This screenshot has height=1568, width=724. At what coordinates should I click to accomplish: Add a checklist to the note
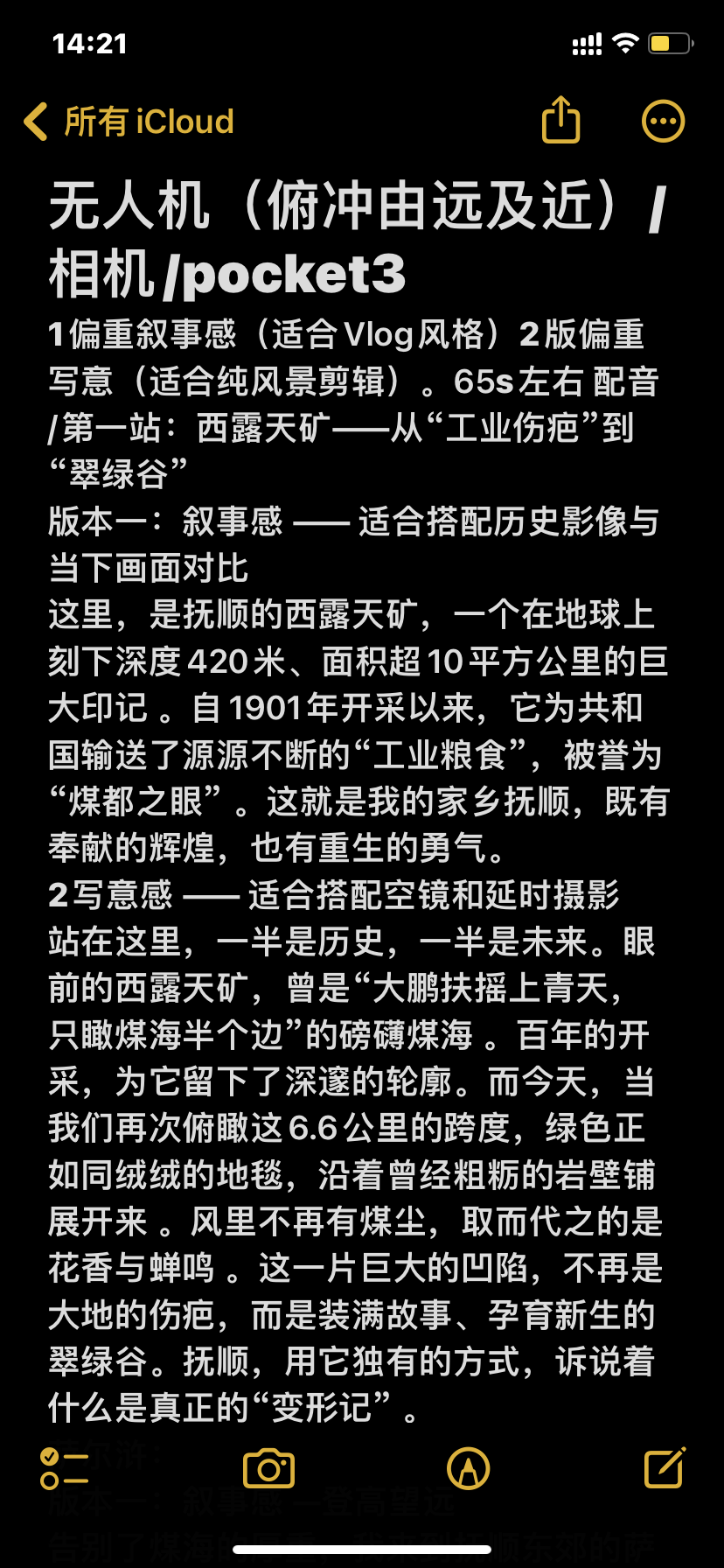(x=64, y=1468)
